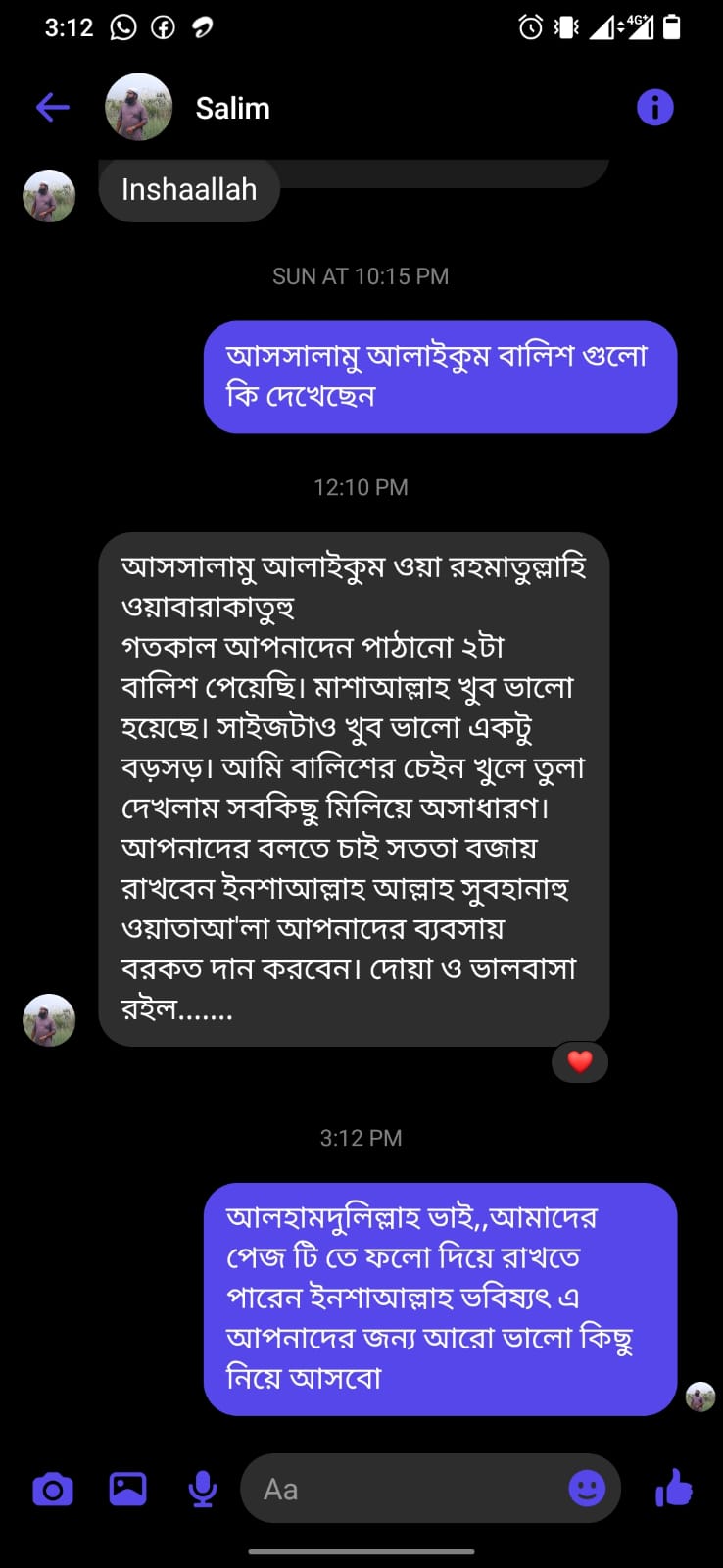
Task: View the heart reaction on Salim's message
Action: pos(580,1062)
